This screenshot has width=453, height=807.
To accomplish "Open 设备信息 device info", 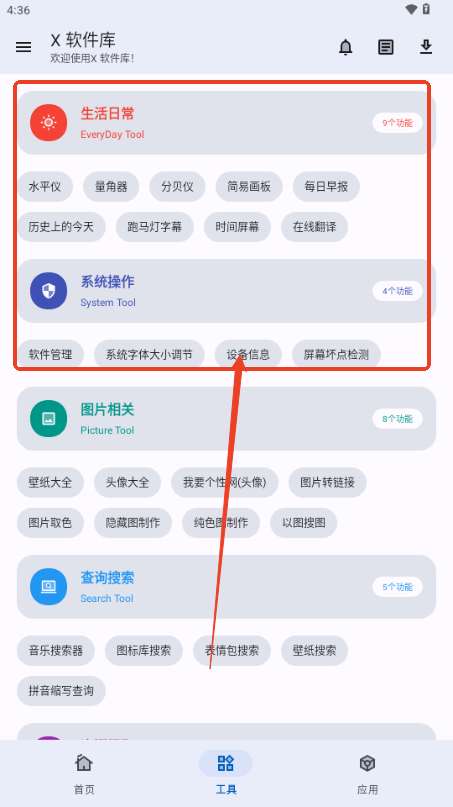I will tap(248, 354).
